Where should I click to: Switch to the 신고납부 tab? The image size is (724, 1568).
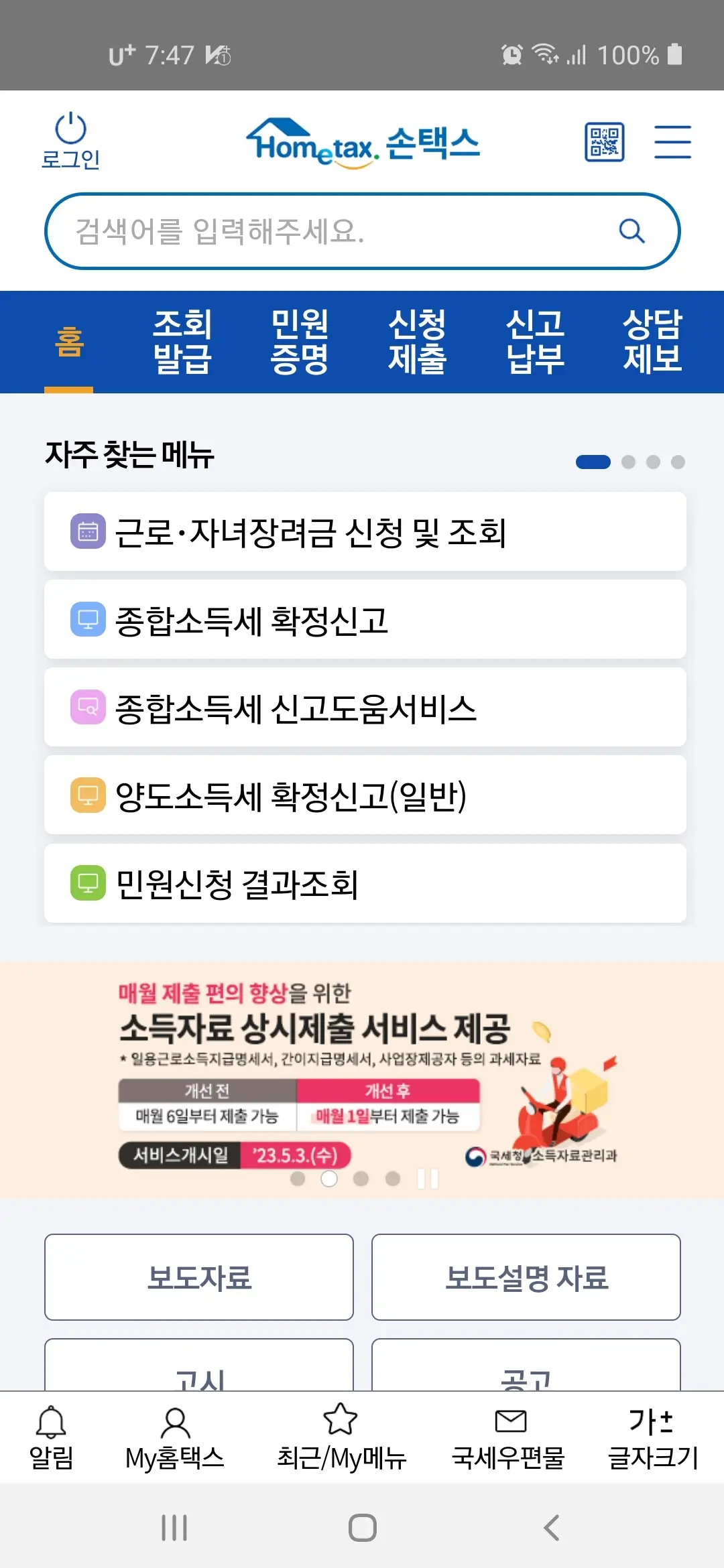click(x=534, y=342)
